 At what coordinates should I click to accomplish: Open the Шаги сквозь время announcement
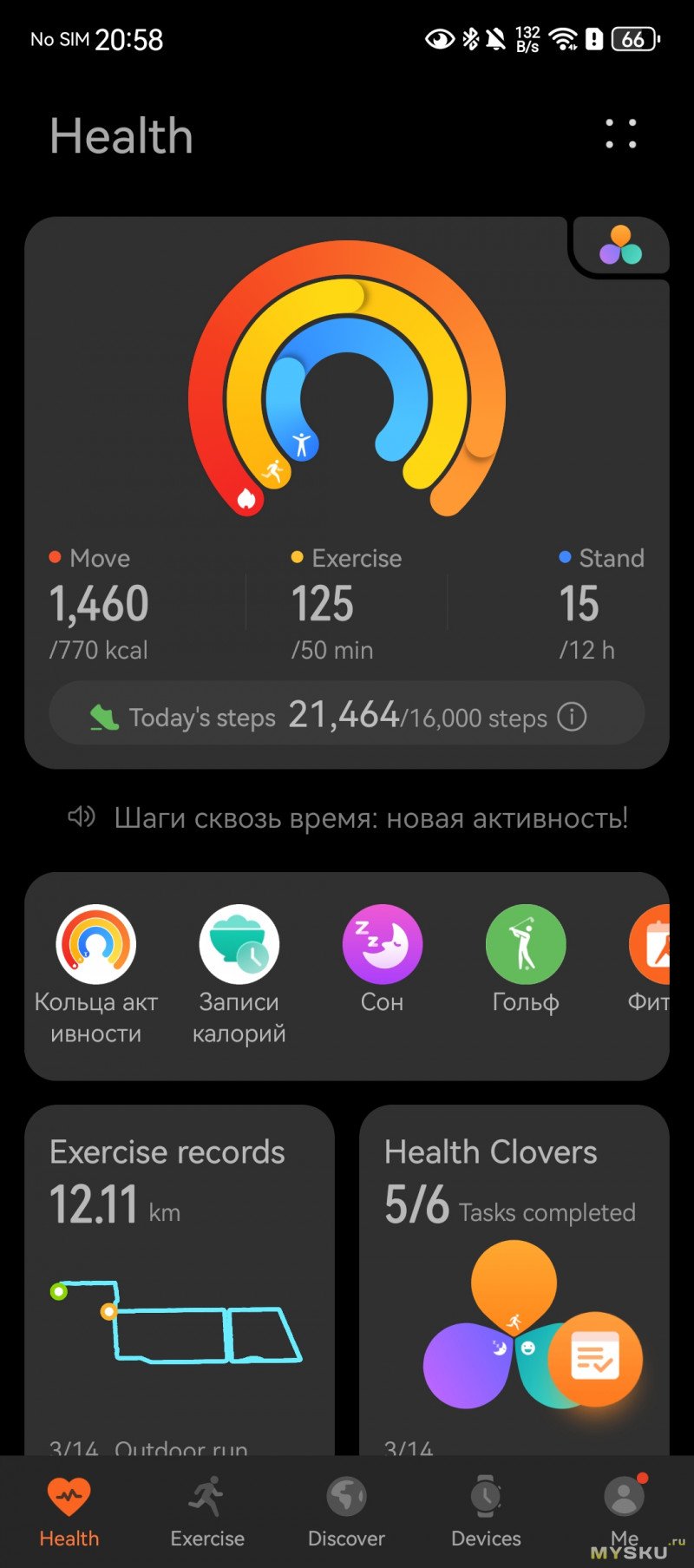(370, 818)
